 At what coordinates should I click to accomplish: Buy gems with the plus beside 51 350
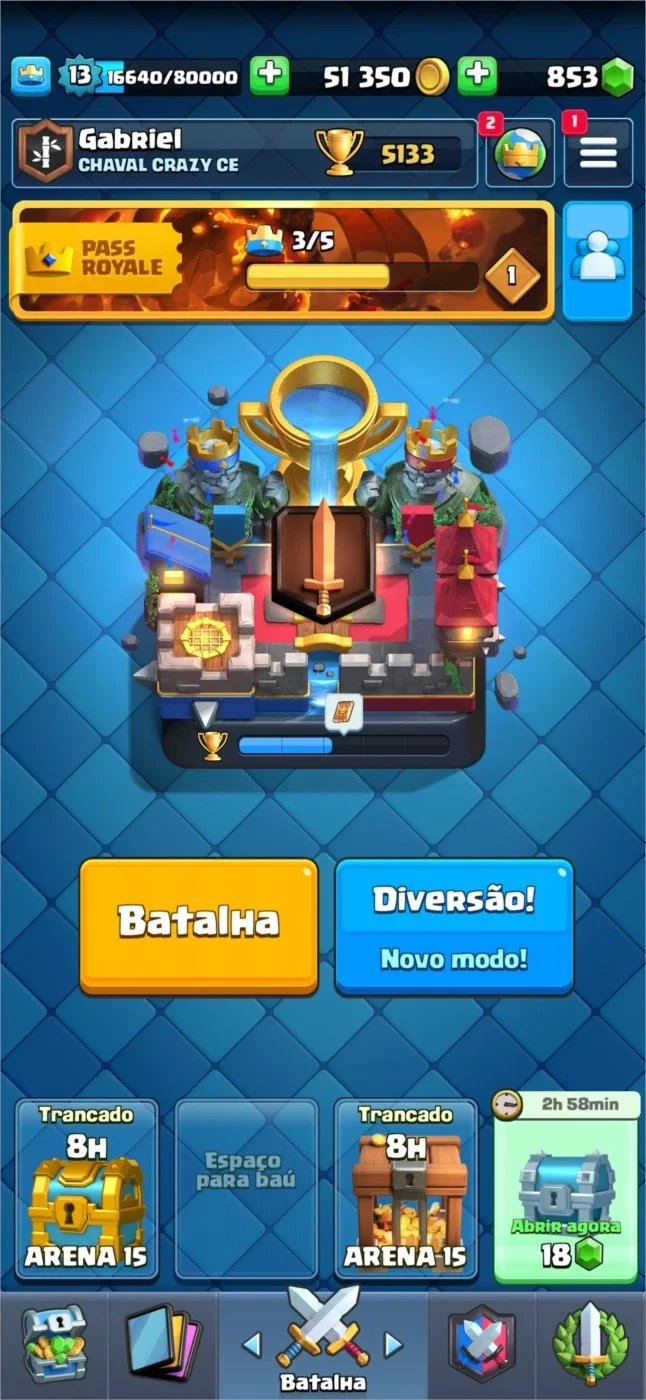click(477, 76)
